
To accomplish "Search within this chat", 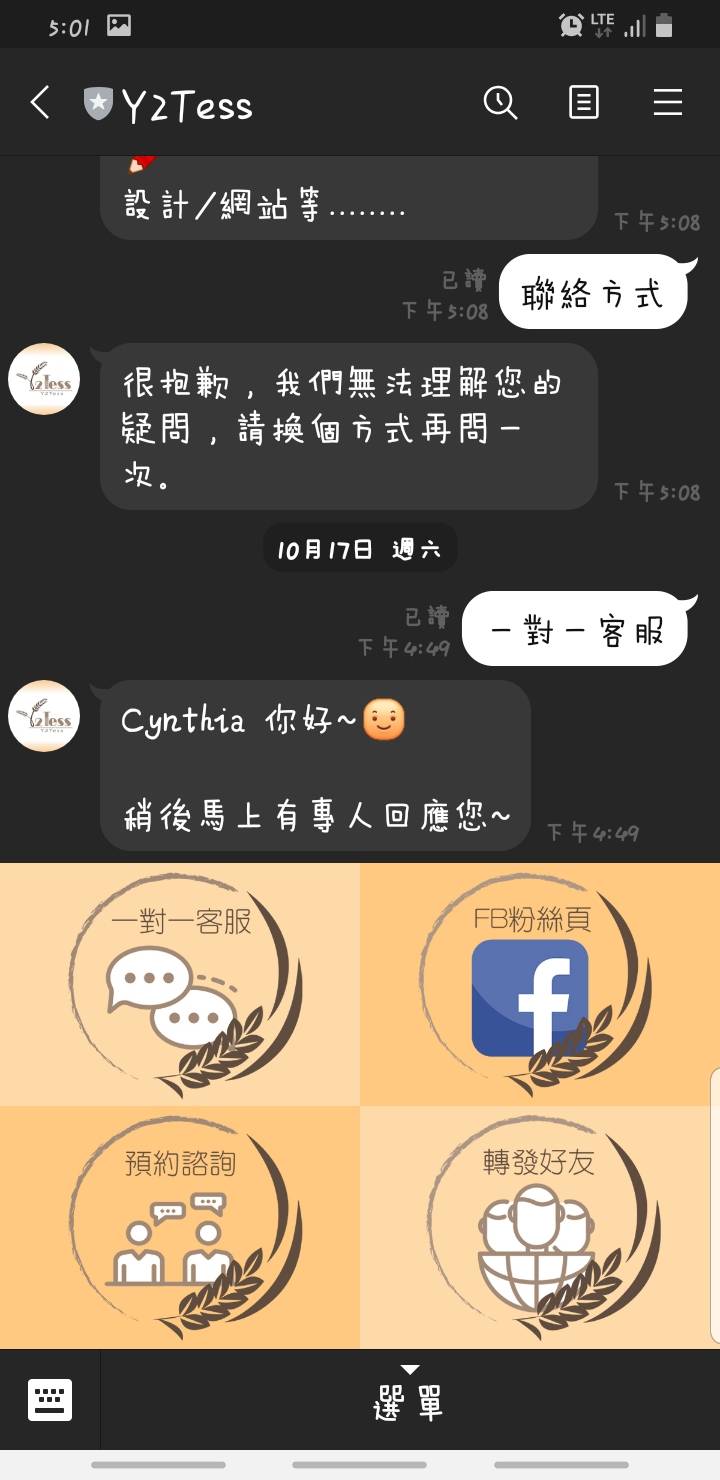I will coord(500,103).
